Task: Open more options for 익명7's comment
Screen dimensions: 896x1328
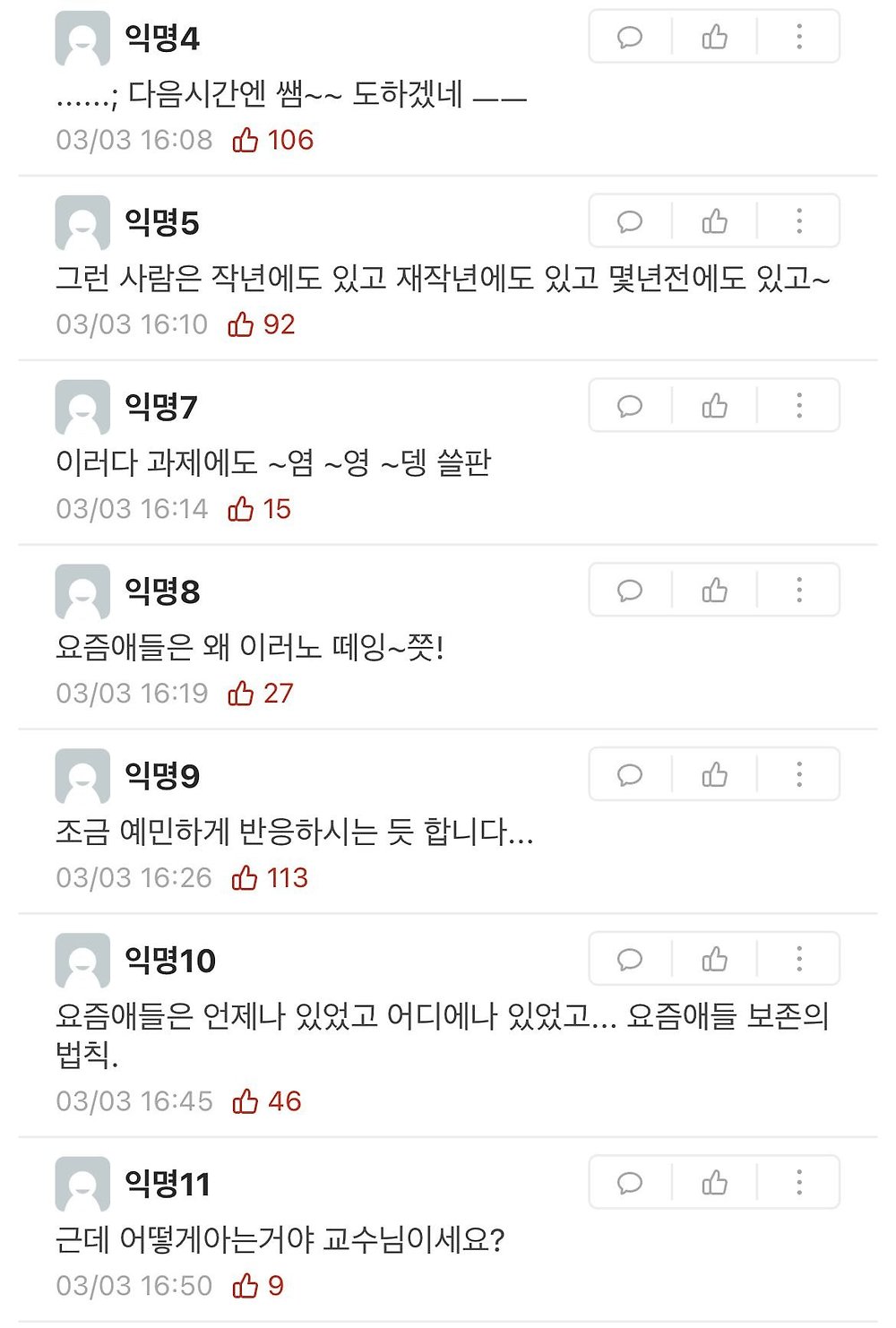Action: point(799,406)
